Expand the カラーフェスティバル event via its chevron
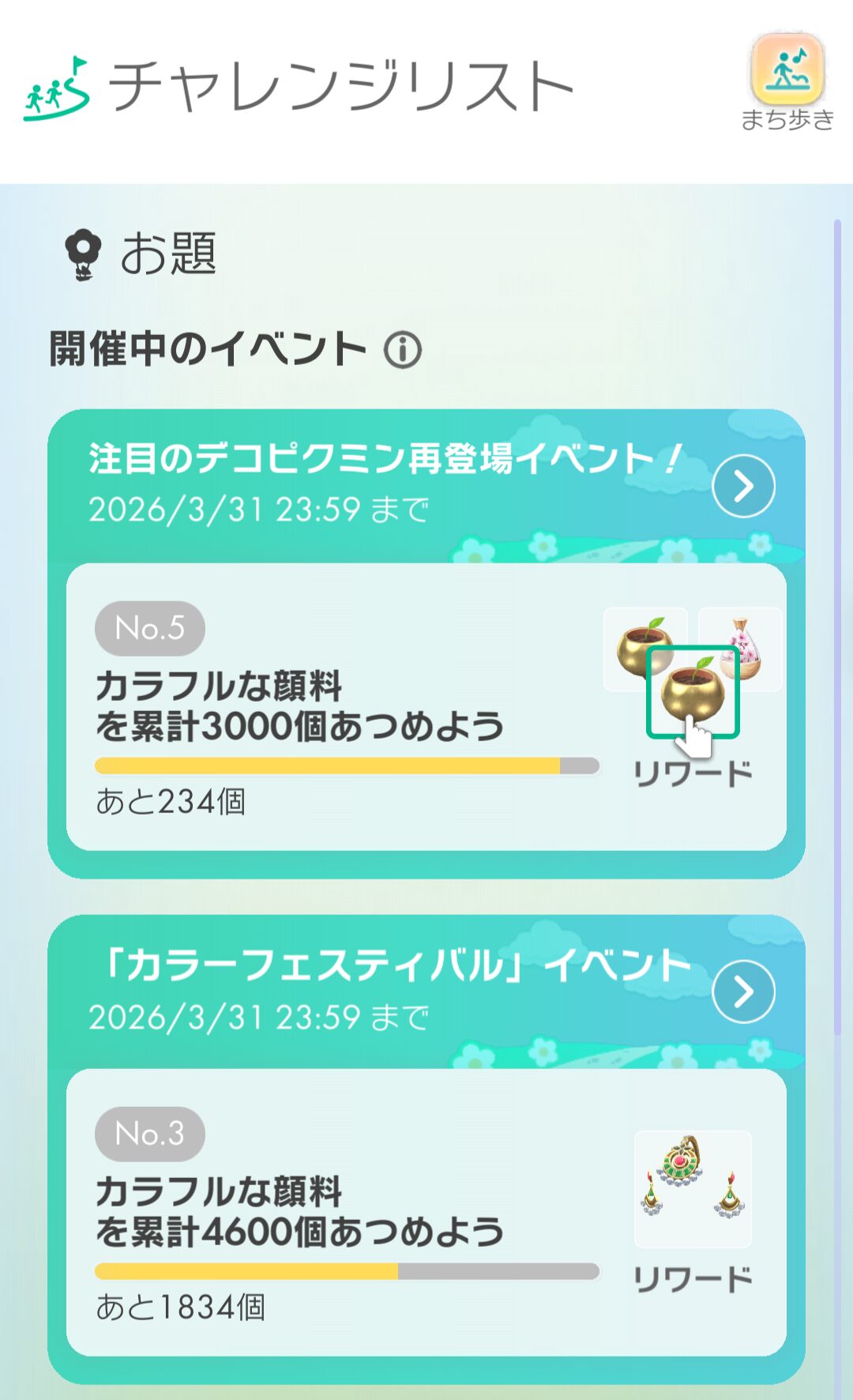This screenshot has width=853, height=1400. click(x=741, y=992)
